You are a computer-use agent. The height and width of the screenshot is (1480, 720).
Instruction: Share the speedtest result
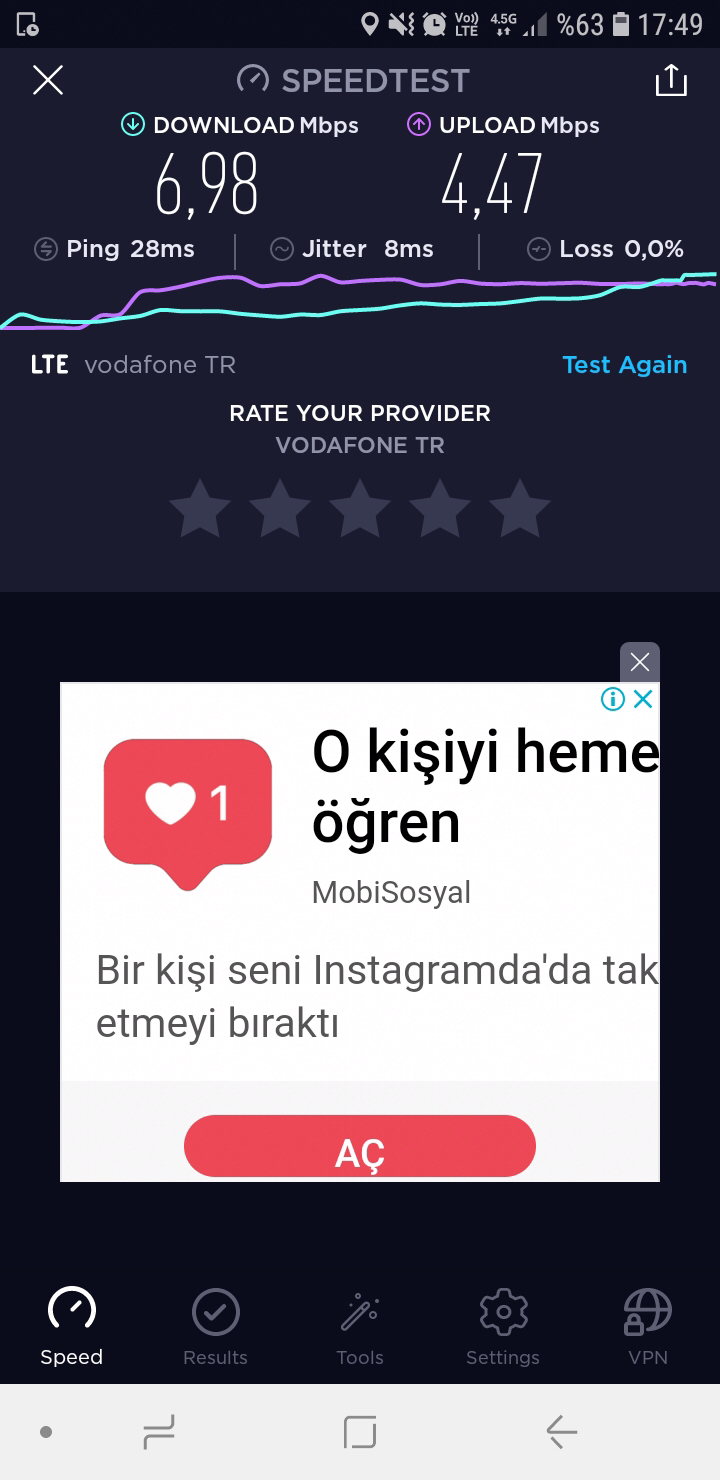(x=671, y=80)
